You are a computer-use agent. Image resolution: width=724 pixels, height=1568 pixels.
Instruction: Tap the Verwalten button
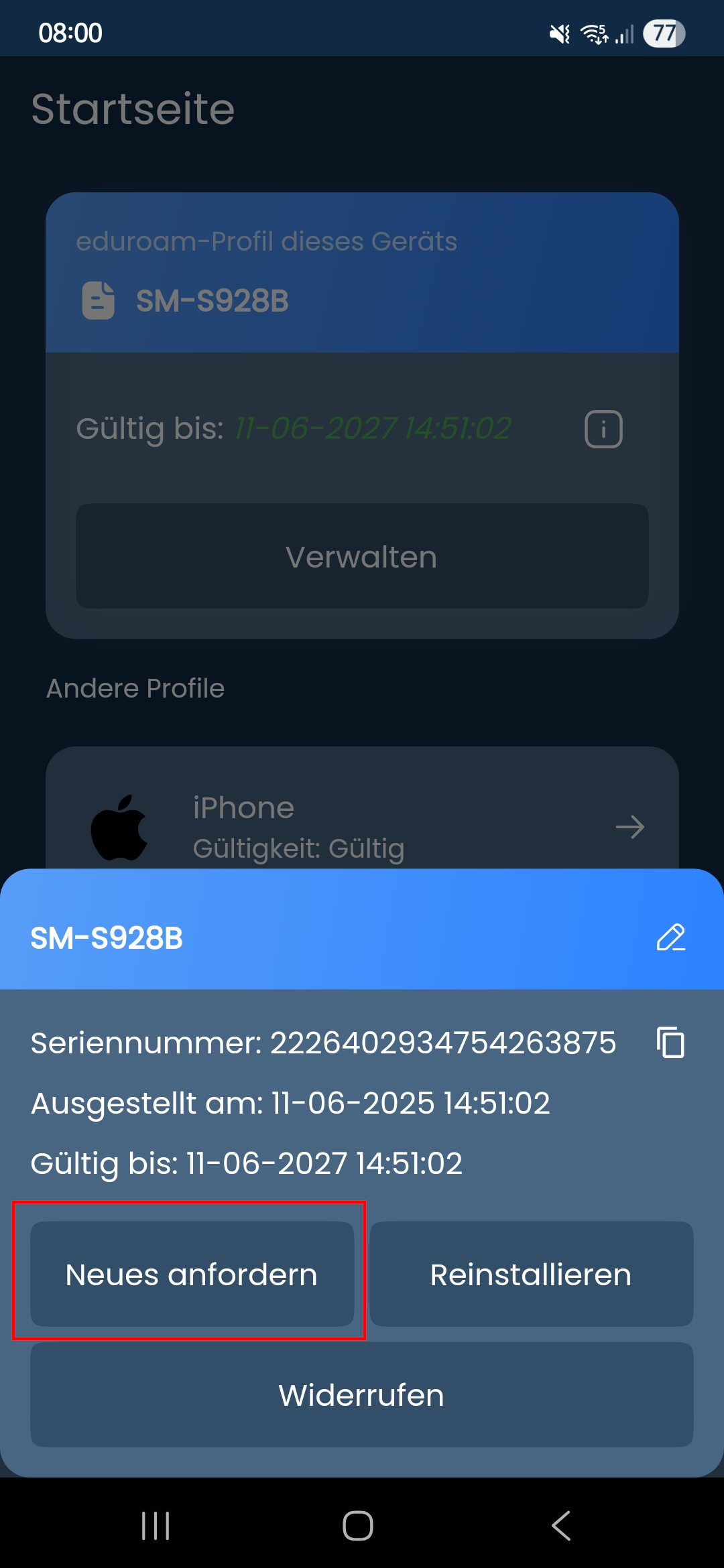pos(362,556)
